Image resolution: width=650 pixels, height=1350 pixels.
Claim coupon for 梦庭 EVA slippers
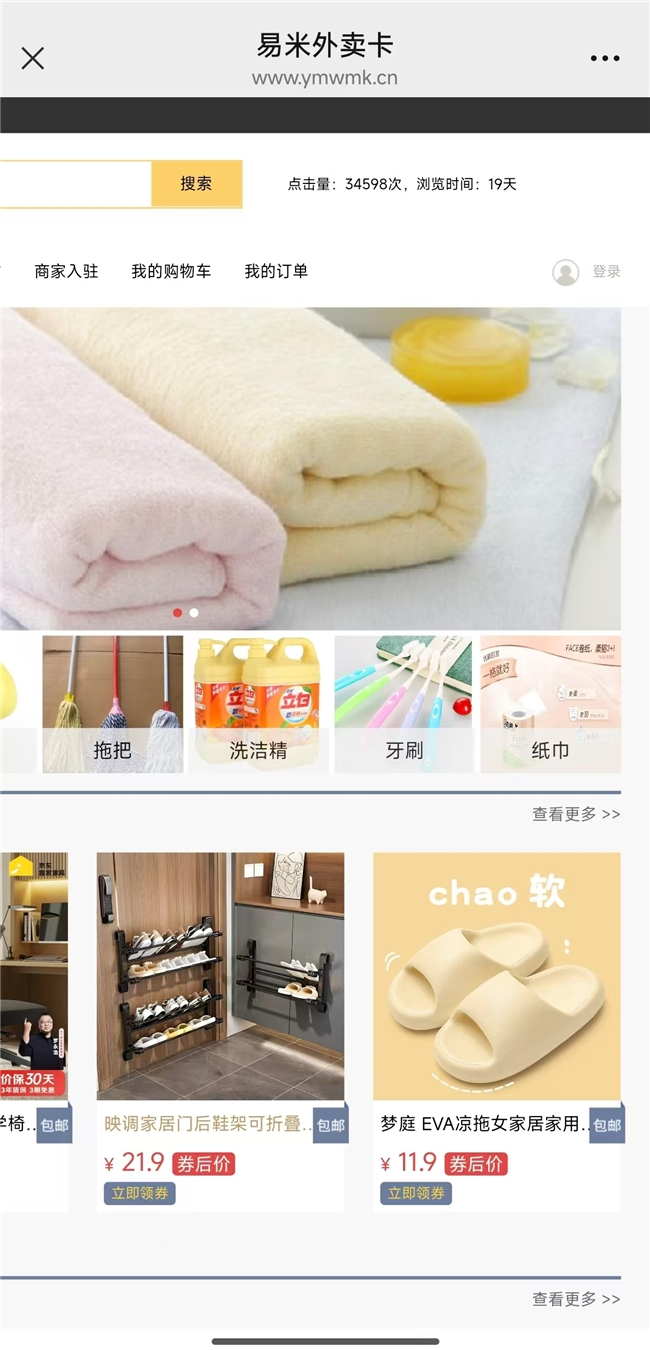[x=415, y=1193]
